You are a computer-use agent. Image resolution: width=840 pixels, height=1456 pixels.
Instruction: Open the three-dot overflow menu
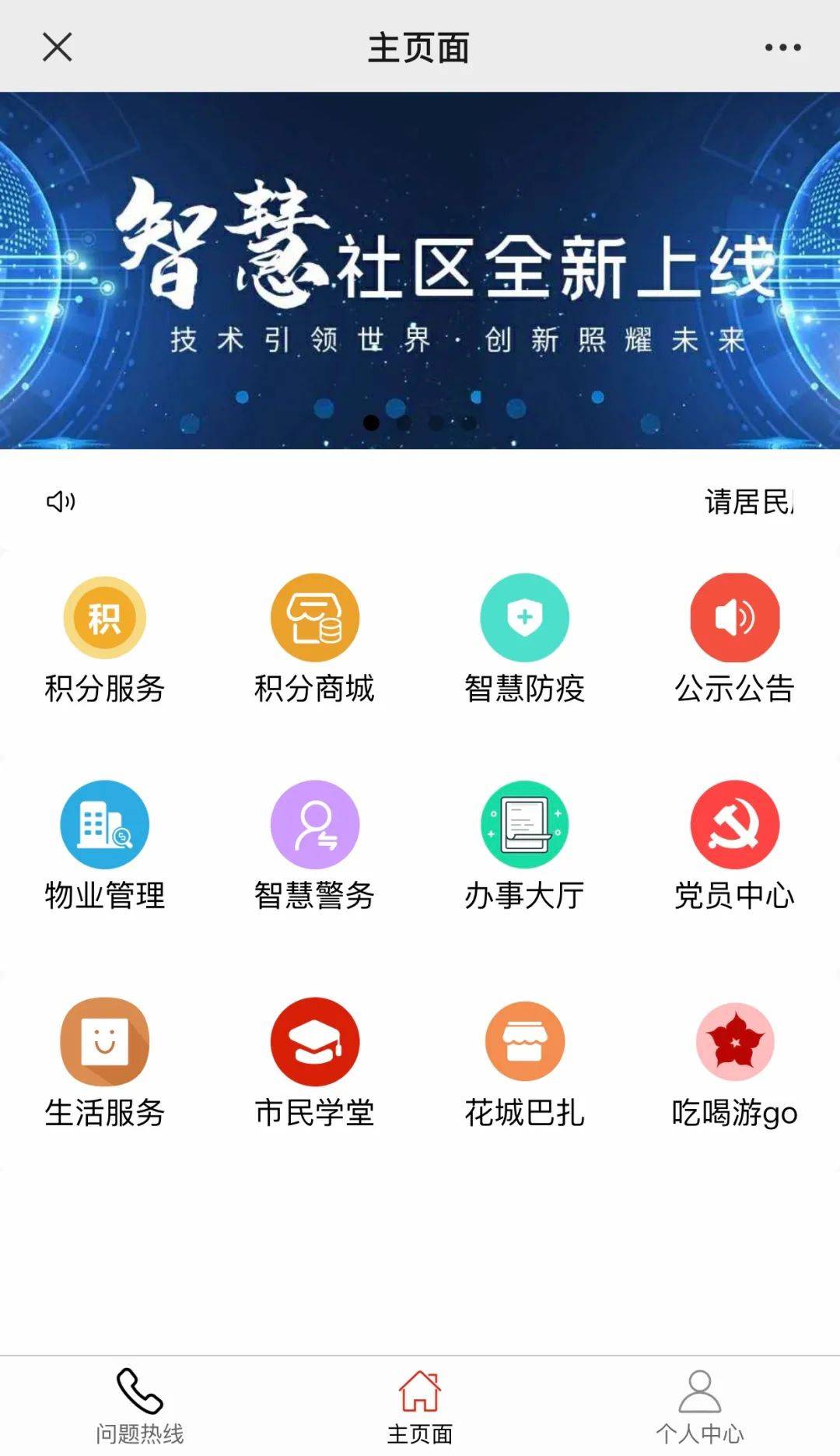coord(782,47)
